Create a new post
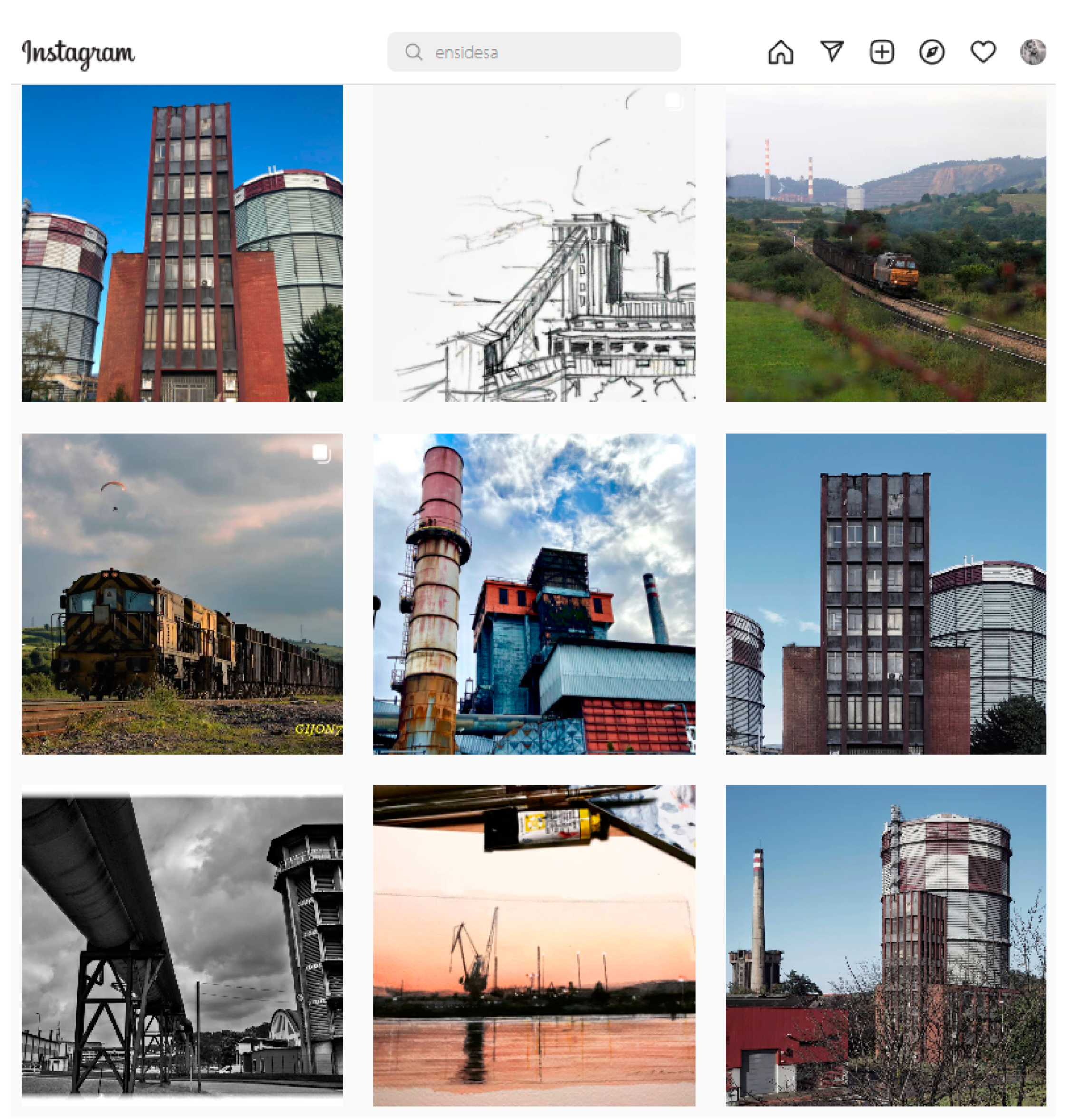Viewport: 1065px width, 1120px height. [881, 52]
